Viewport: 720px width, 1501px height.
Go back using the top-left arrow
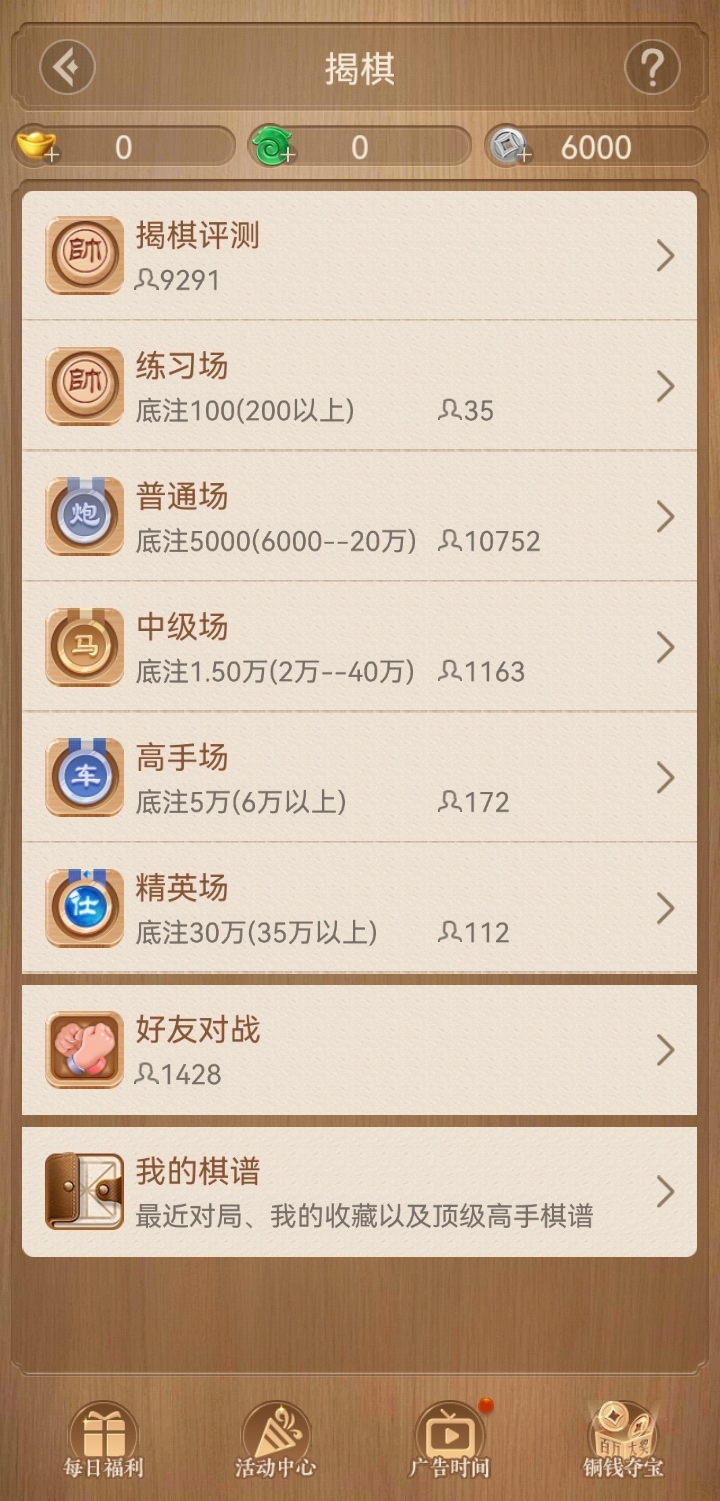[67, 68]
